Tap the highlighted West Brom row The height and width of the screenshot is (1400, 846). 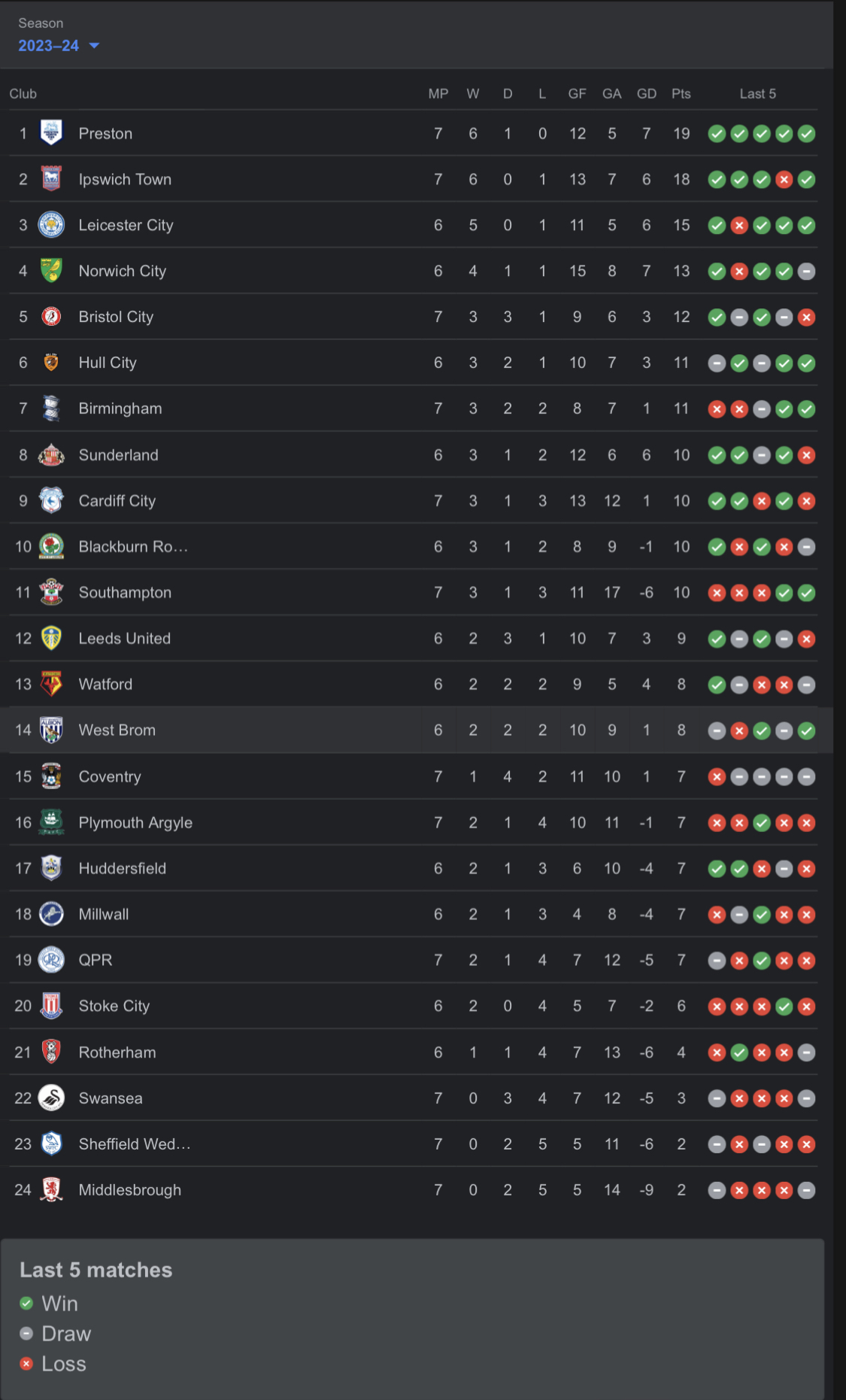[417, 730]
